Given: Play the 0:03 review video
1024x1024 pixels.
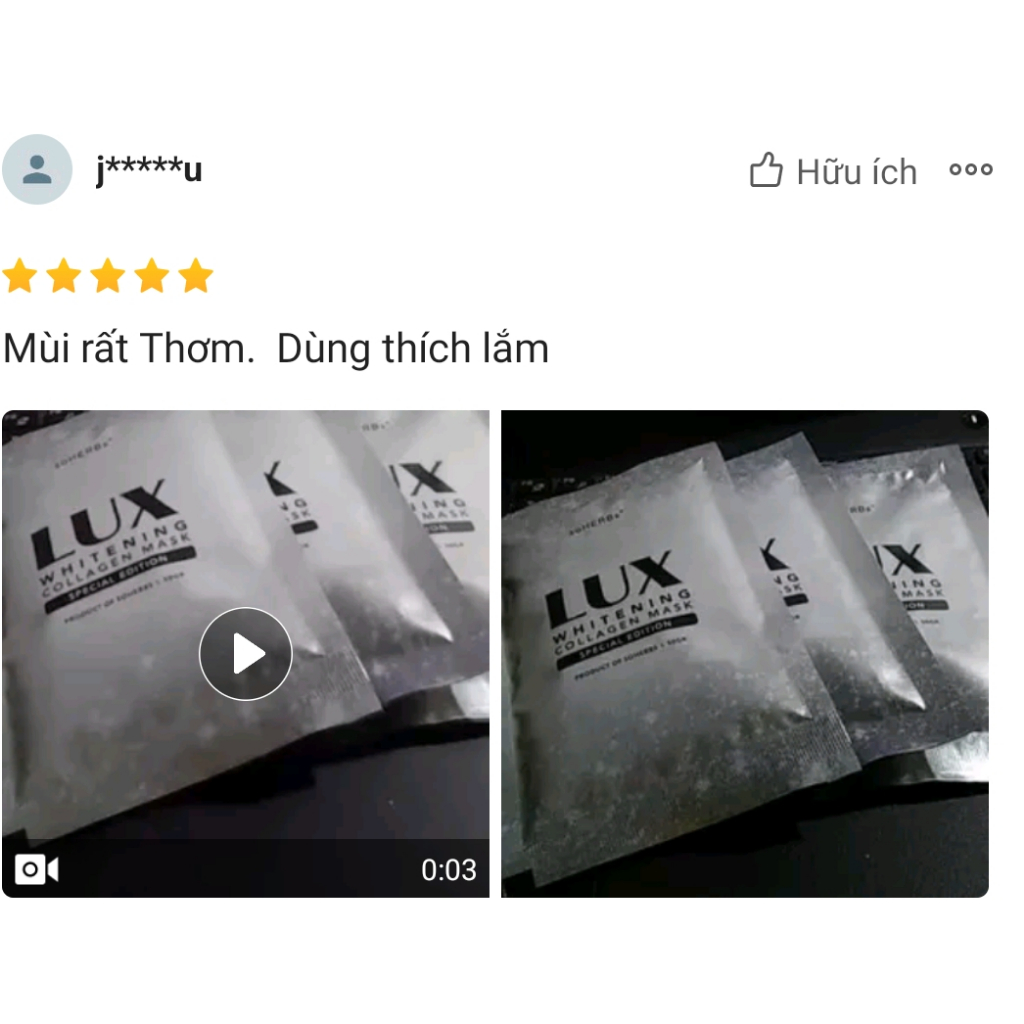Looking at the screenshot, I should (x=246, y=654).
